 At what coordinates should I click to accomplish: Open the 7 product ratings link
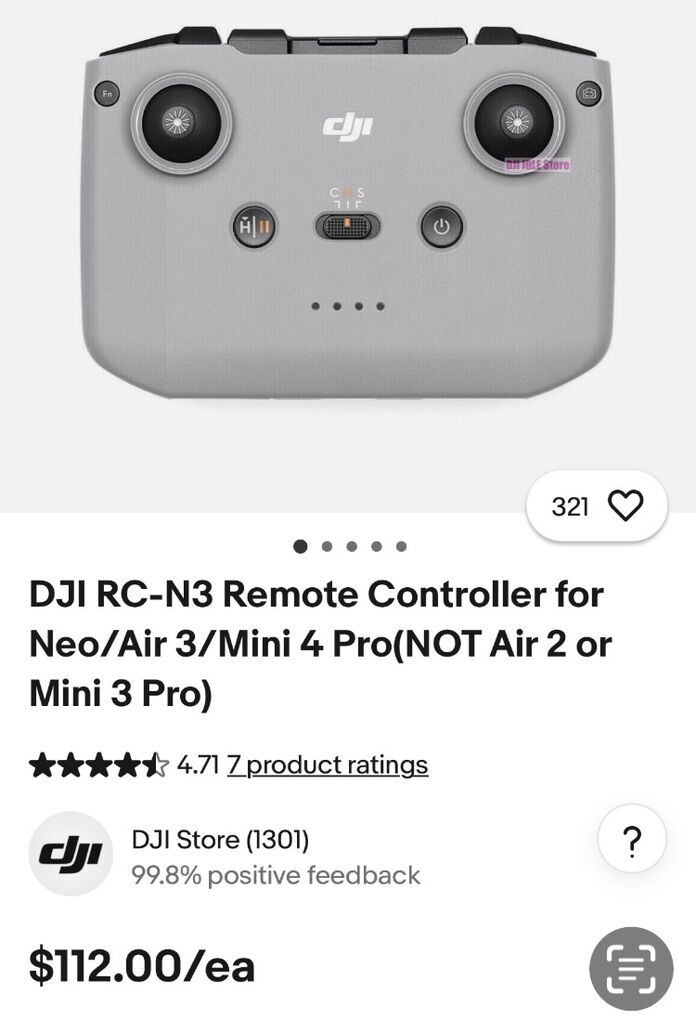coord(327,765)
